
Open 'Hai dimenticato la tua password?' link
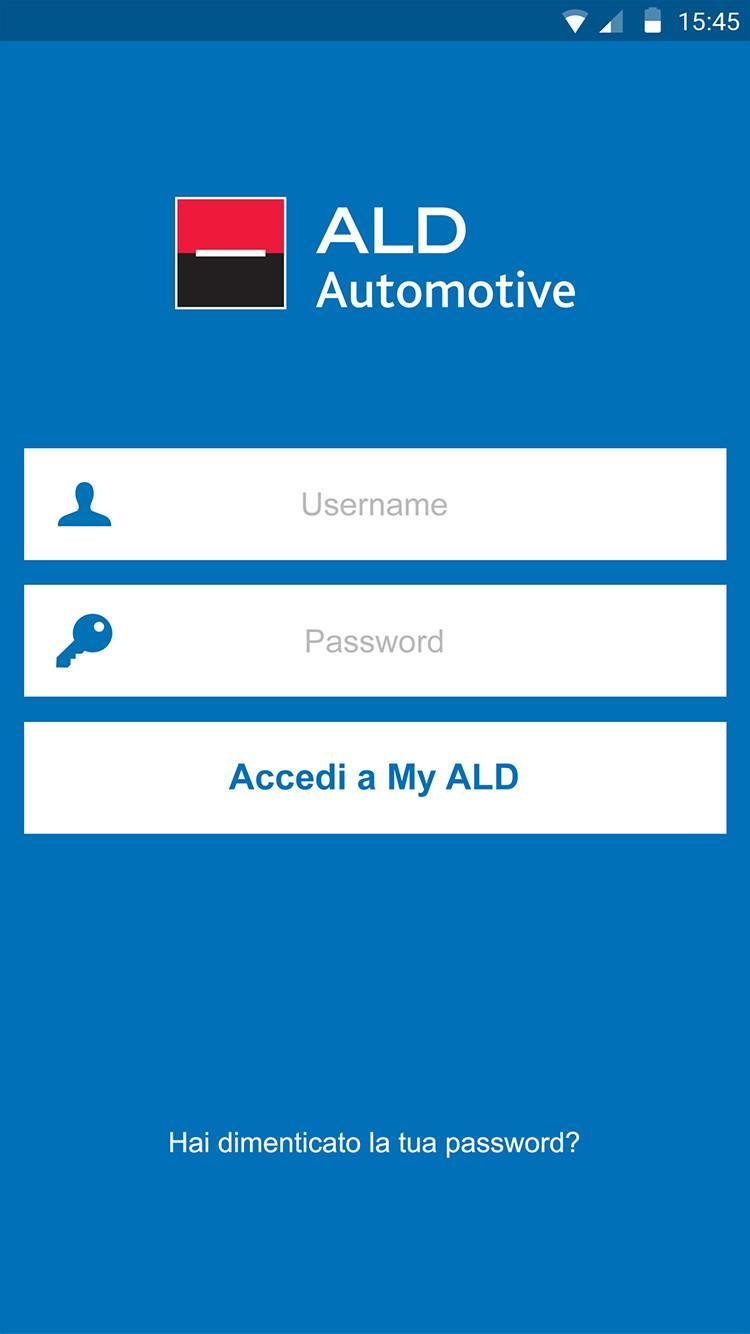click(374, 1142)
